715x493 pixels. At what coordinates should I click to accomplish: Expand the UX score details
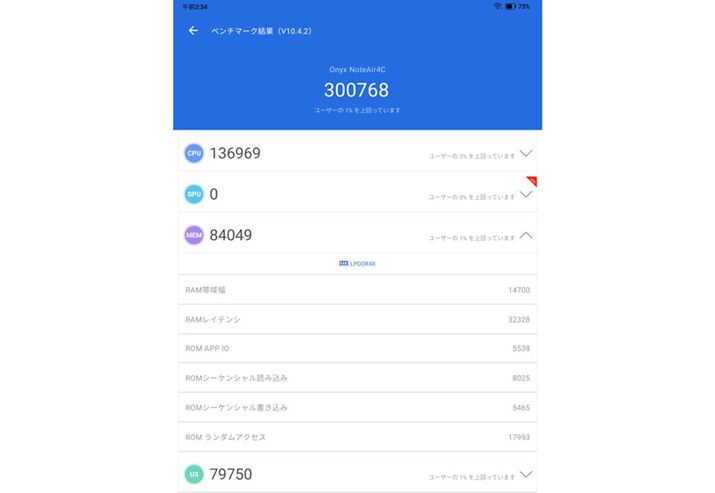pos(526,474)
